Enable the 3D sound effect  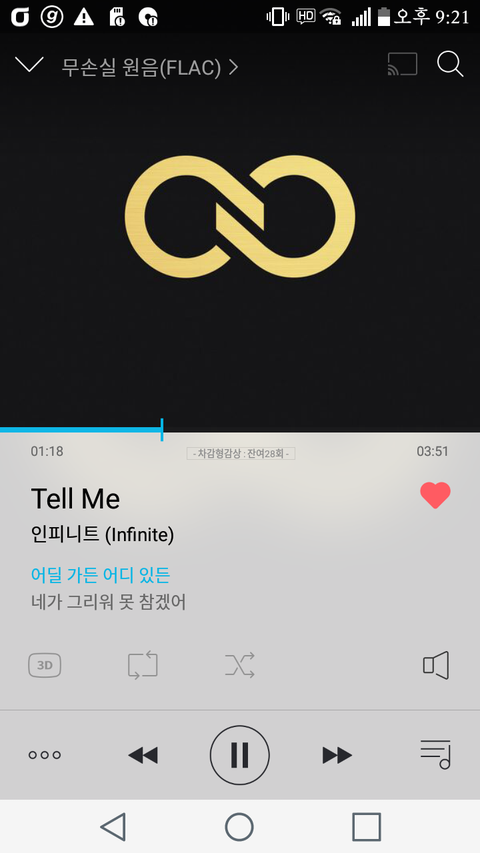coord(45,665)
